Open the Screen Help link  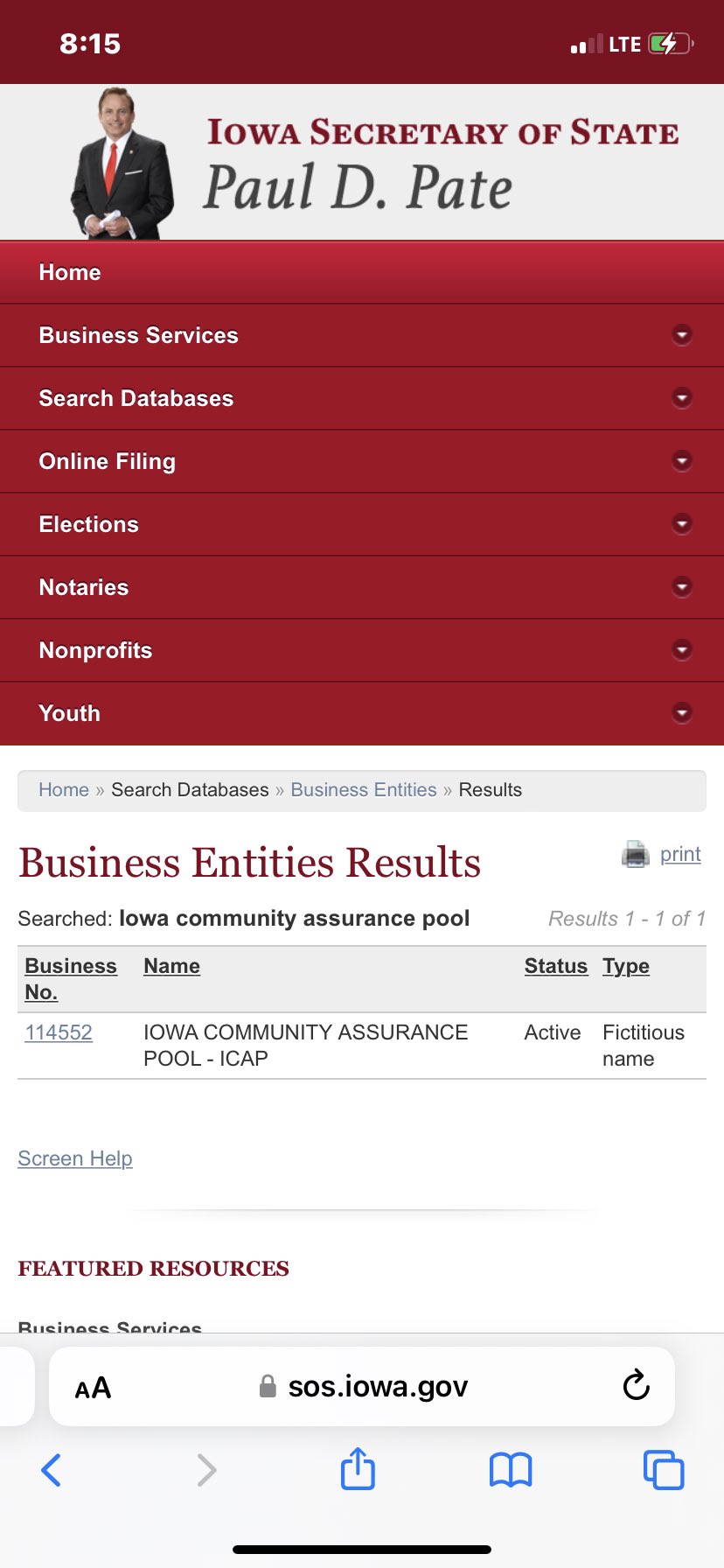tap(75, 1158)
